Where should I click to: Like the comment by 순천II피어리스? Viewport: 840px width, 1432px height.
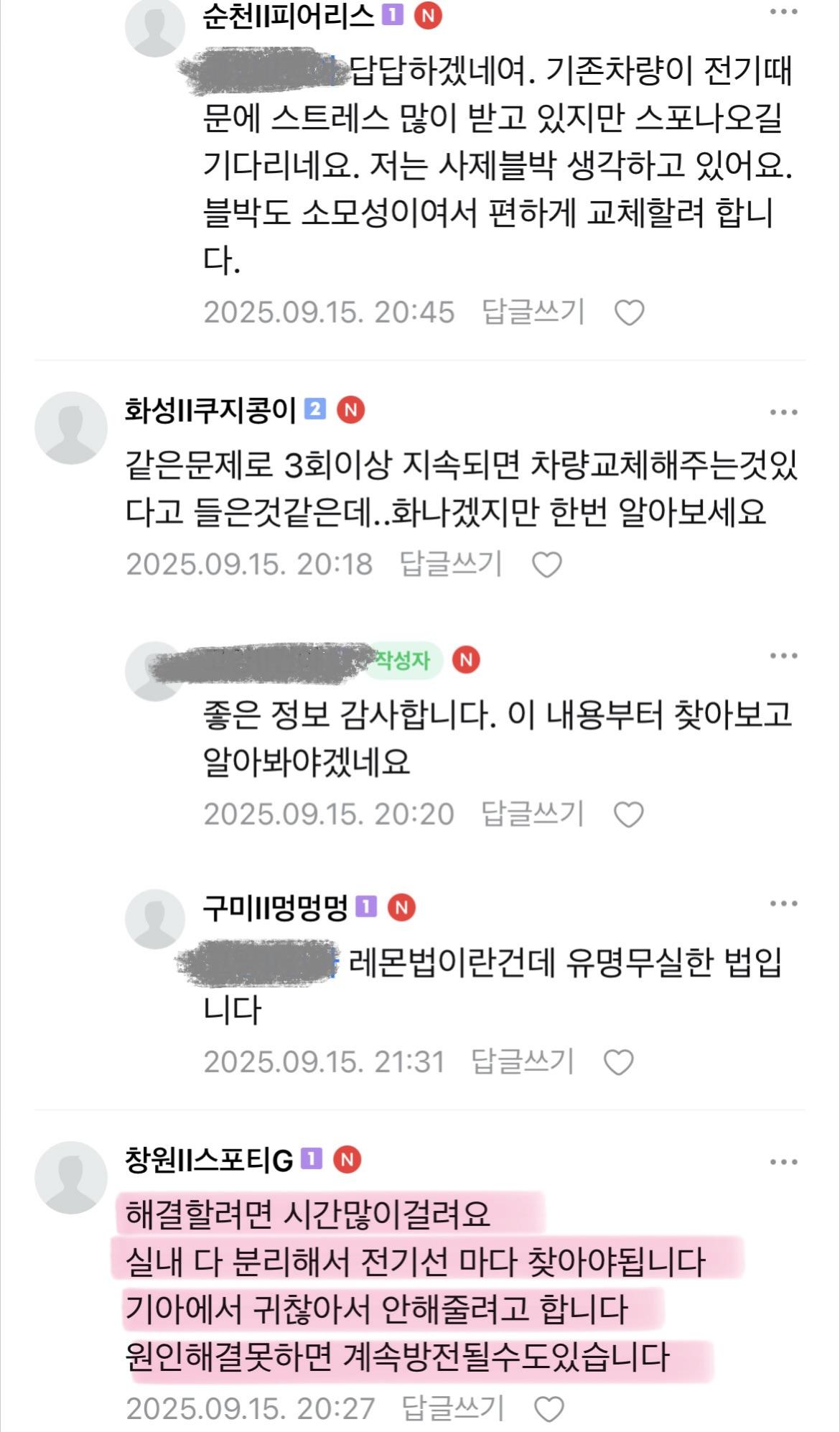(630, 312)
